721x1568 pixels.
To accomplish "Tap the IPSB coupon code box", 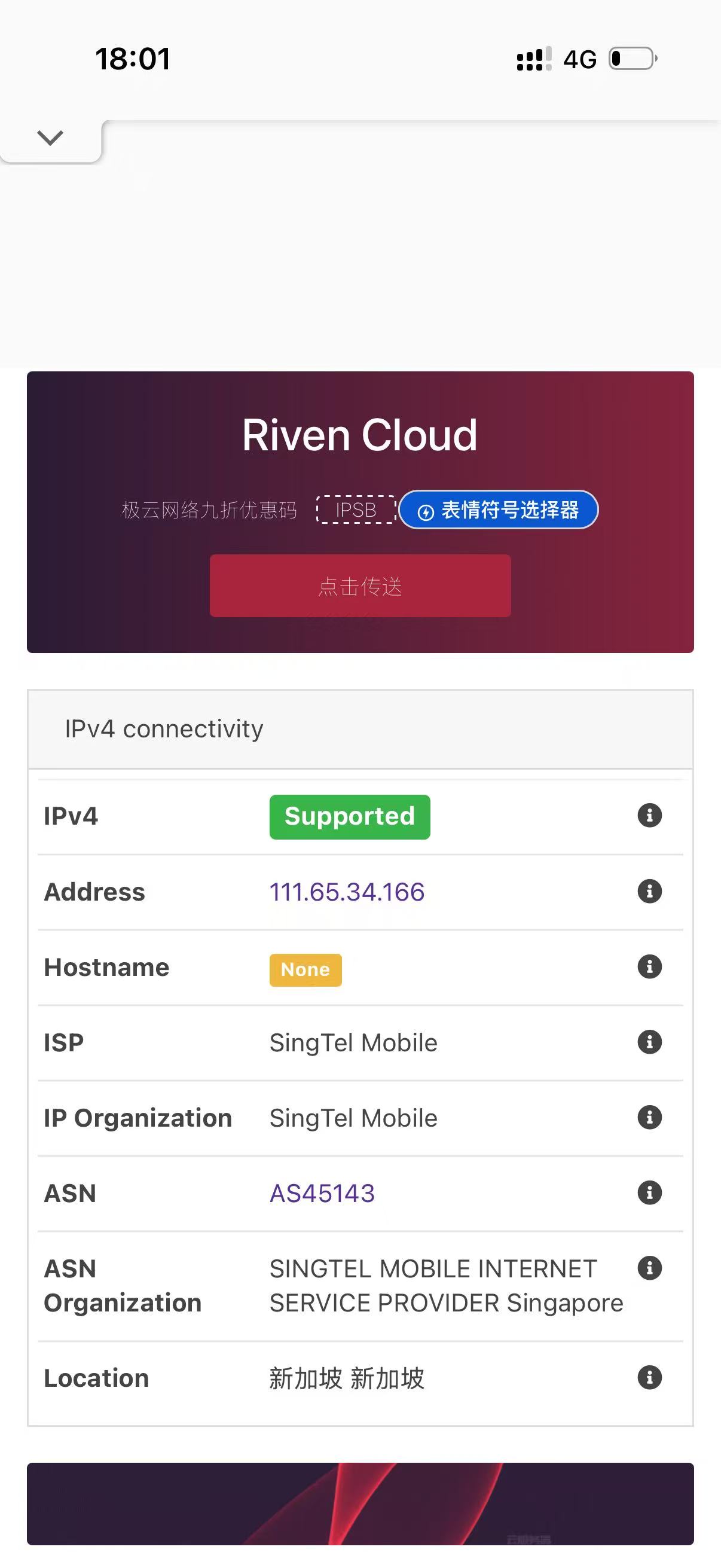I will (x=356, y=510).
